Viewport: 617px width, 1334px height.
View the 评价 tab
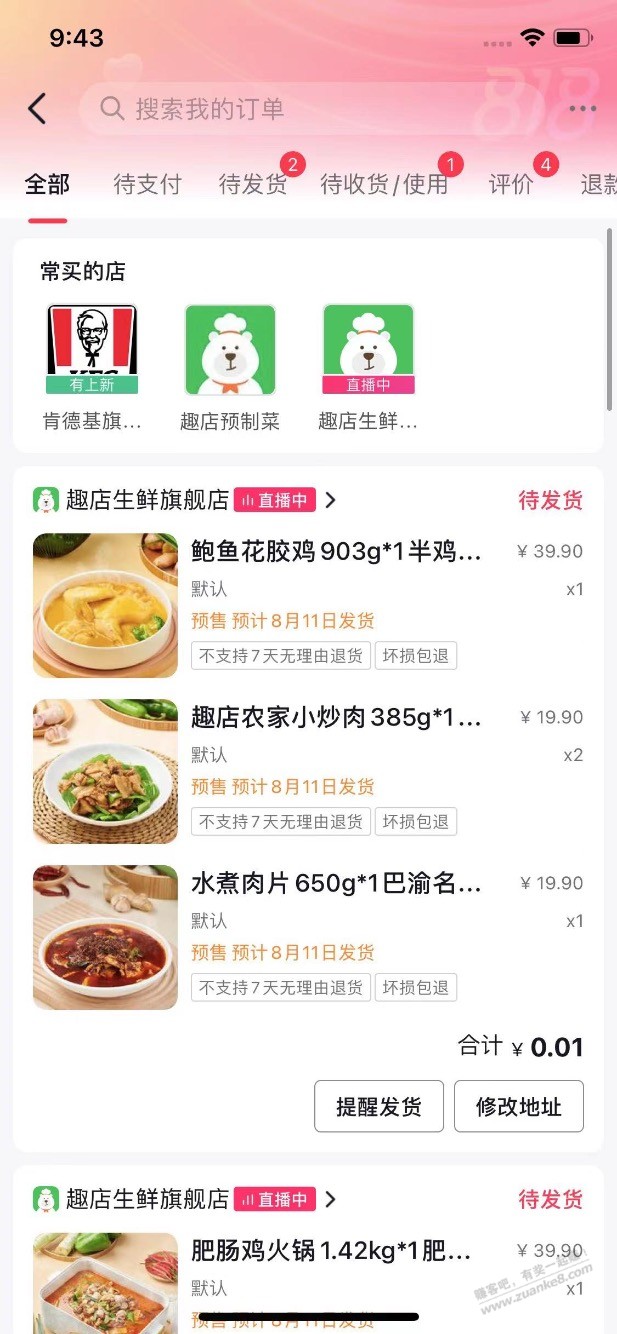tap(511, 185)
